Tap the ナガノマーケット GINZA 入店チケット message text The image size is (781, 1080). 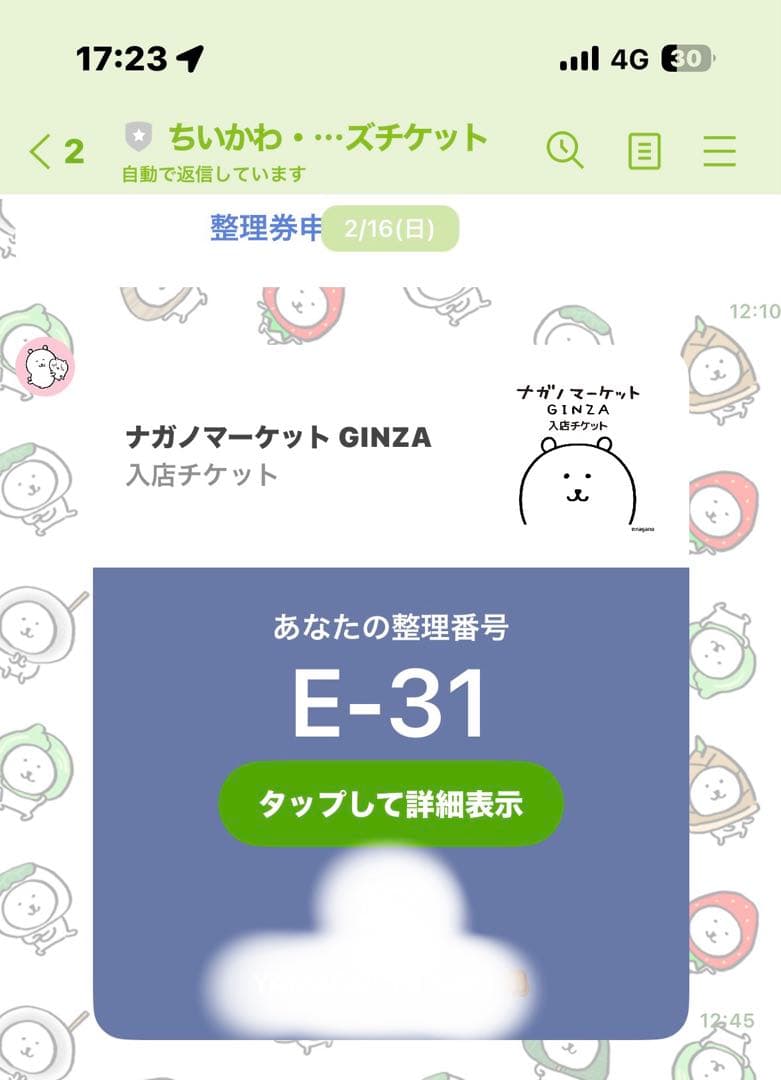tap(276, 457)
